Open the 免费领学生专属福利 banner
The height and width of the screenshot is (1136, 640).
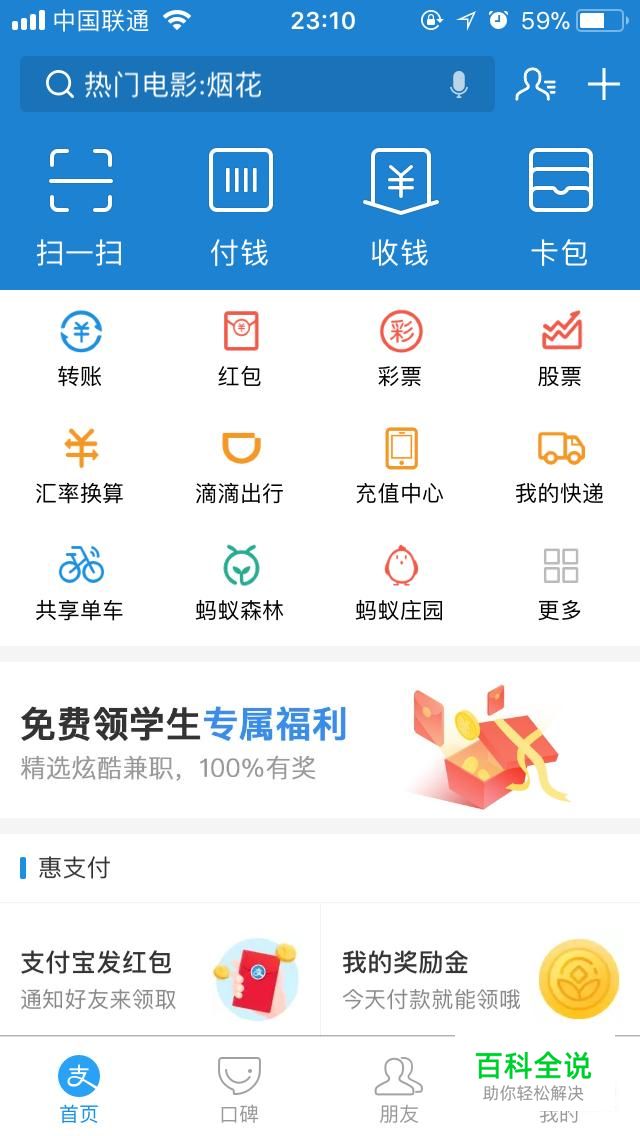(320, 740)
